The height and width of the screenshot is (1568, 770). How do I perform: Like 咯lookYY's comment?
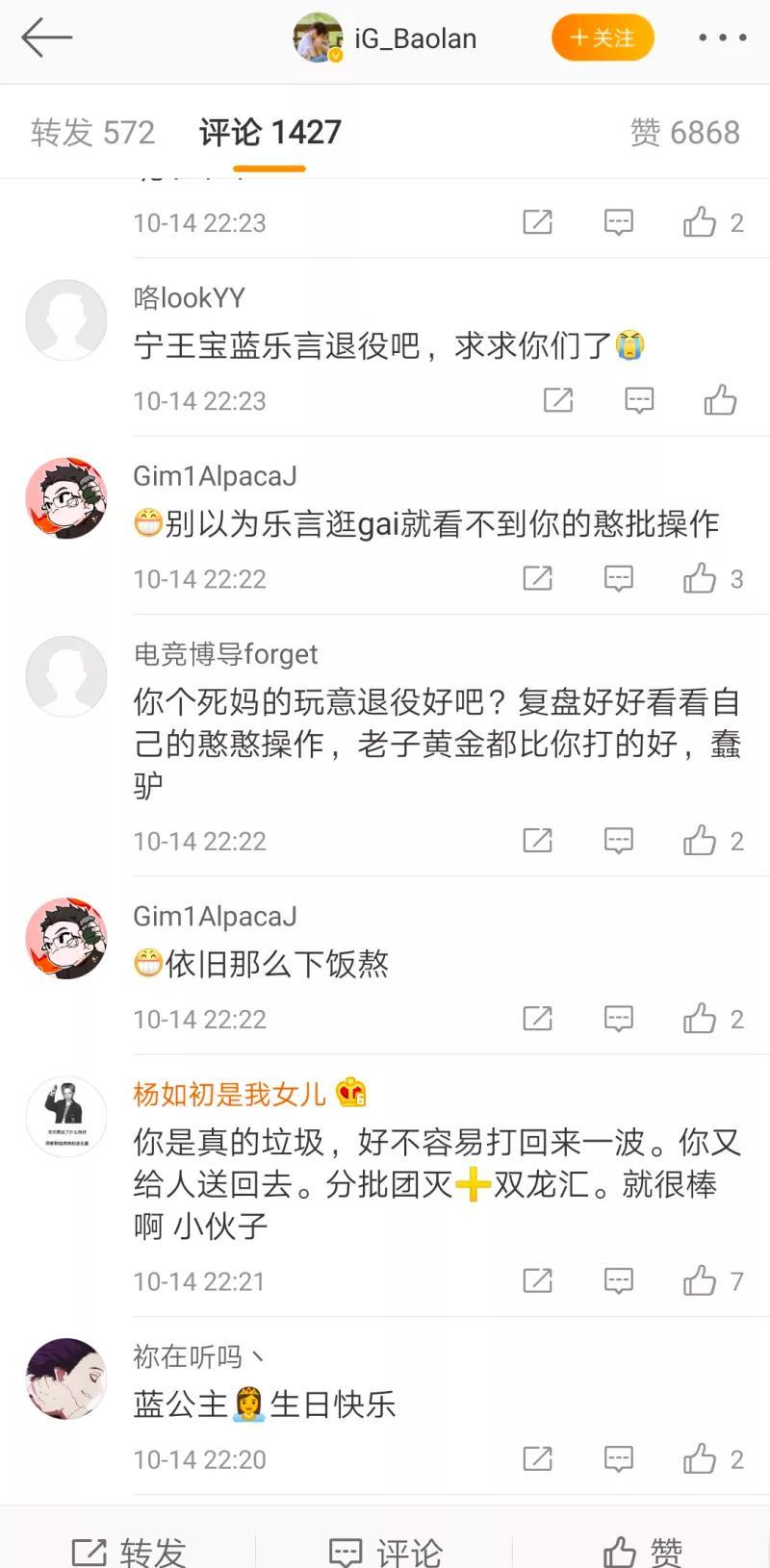(x=720, y=400)
